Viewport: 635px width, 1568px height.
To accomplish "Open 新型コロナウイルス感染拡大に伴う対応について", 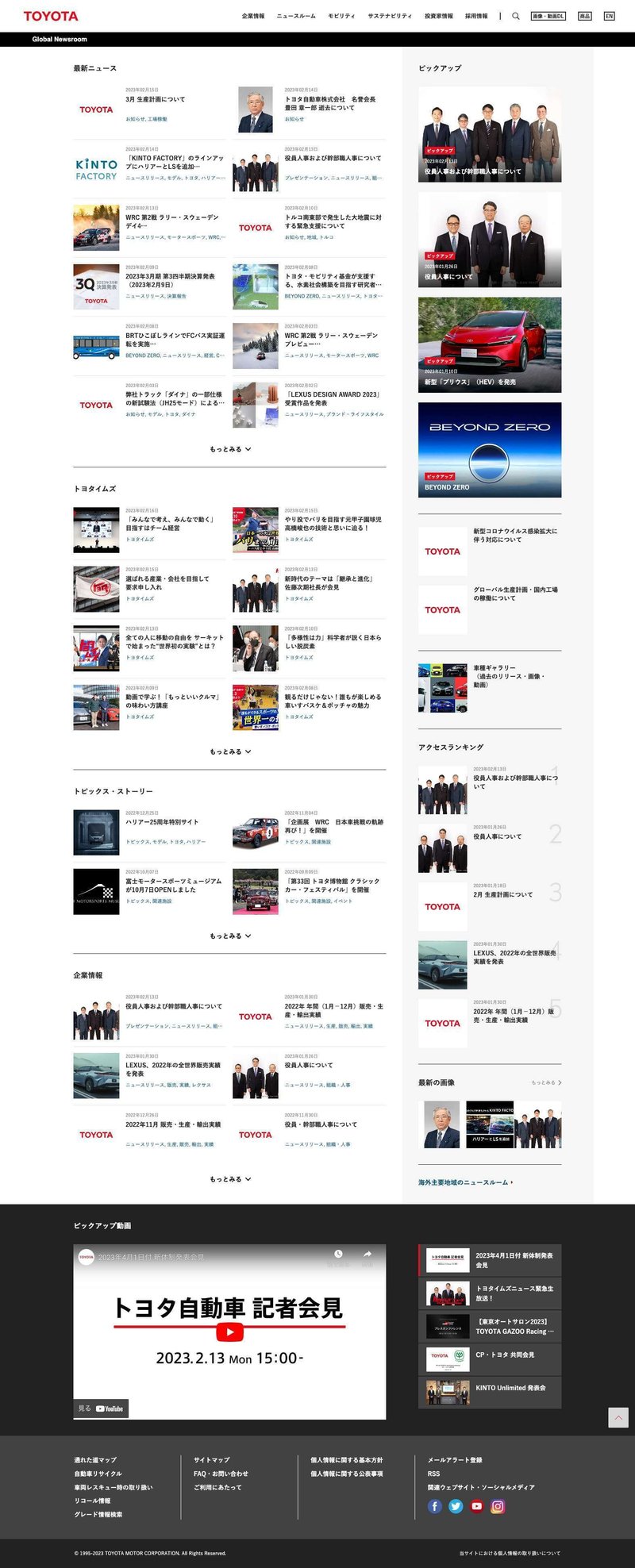I will [514, 536].
